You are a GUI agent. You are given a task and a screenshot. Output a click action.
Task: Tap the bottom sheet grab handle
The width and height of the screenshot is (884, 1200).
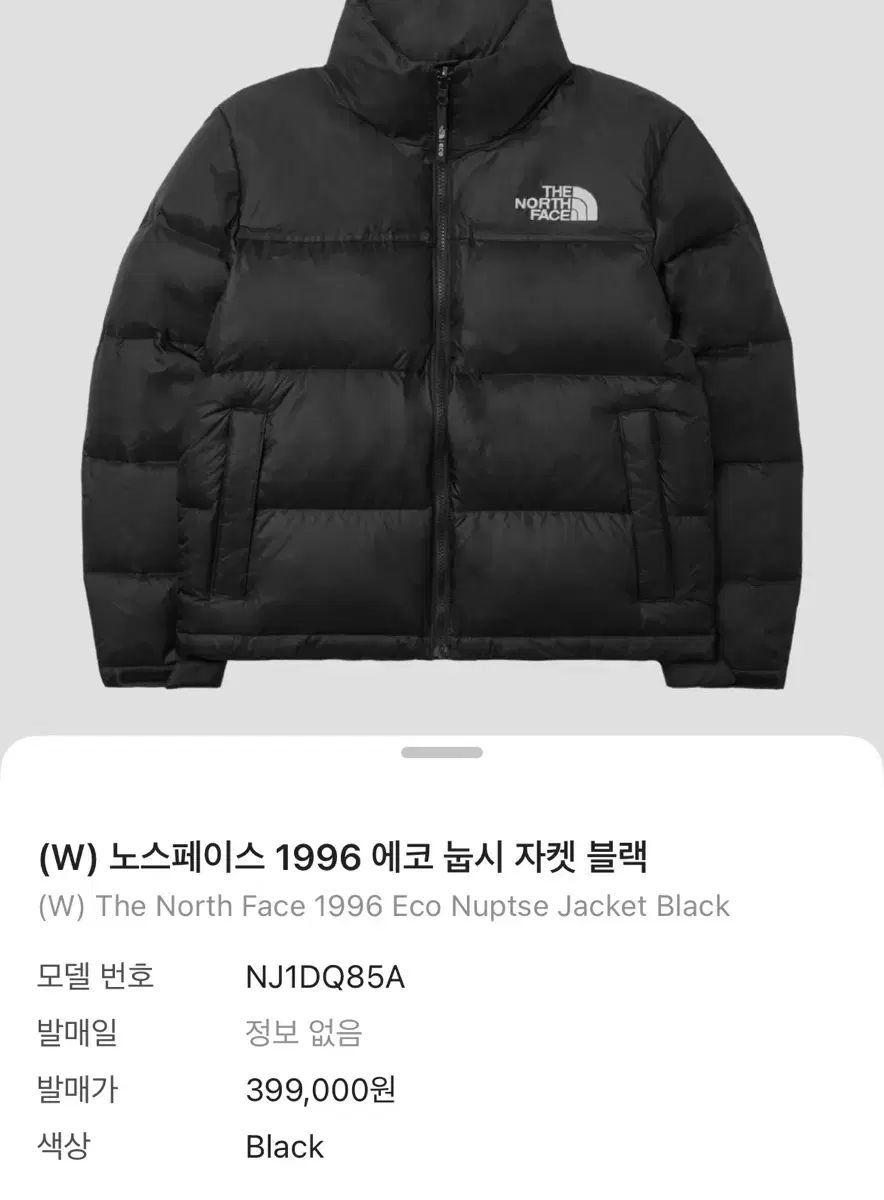(441, 752)
